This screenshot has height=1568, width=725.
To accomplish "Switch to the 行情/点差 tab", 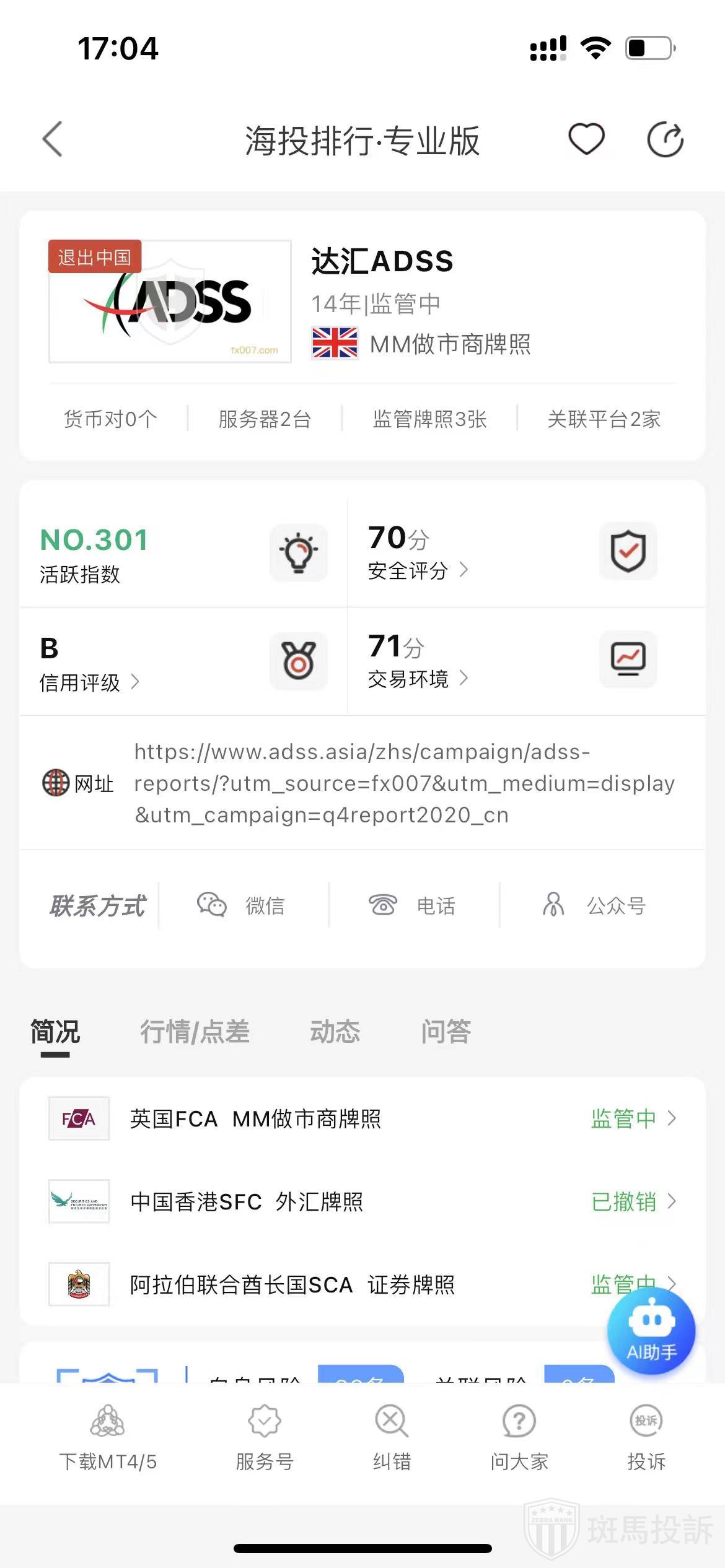I will [x=195, y=1032].
